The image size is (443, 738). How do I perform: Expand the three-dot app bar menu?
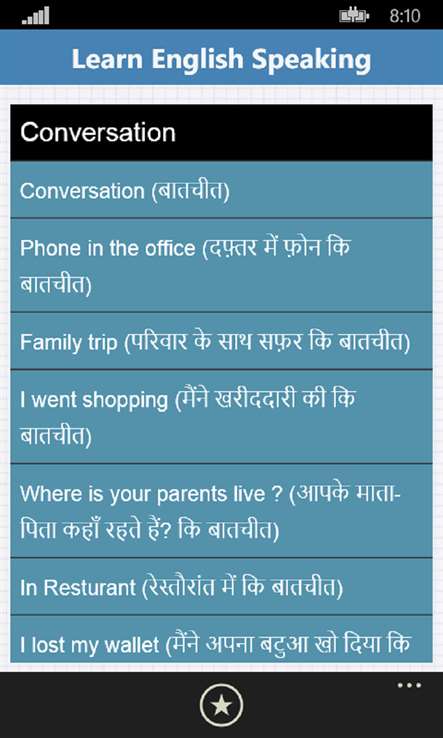(409, 685)
